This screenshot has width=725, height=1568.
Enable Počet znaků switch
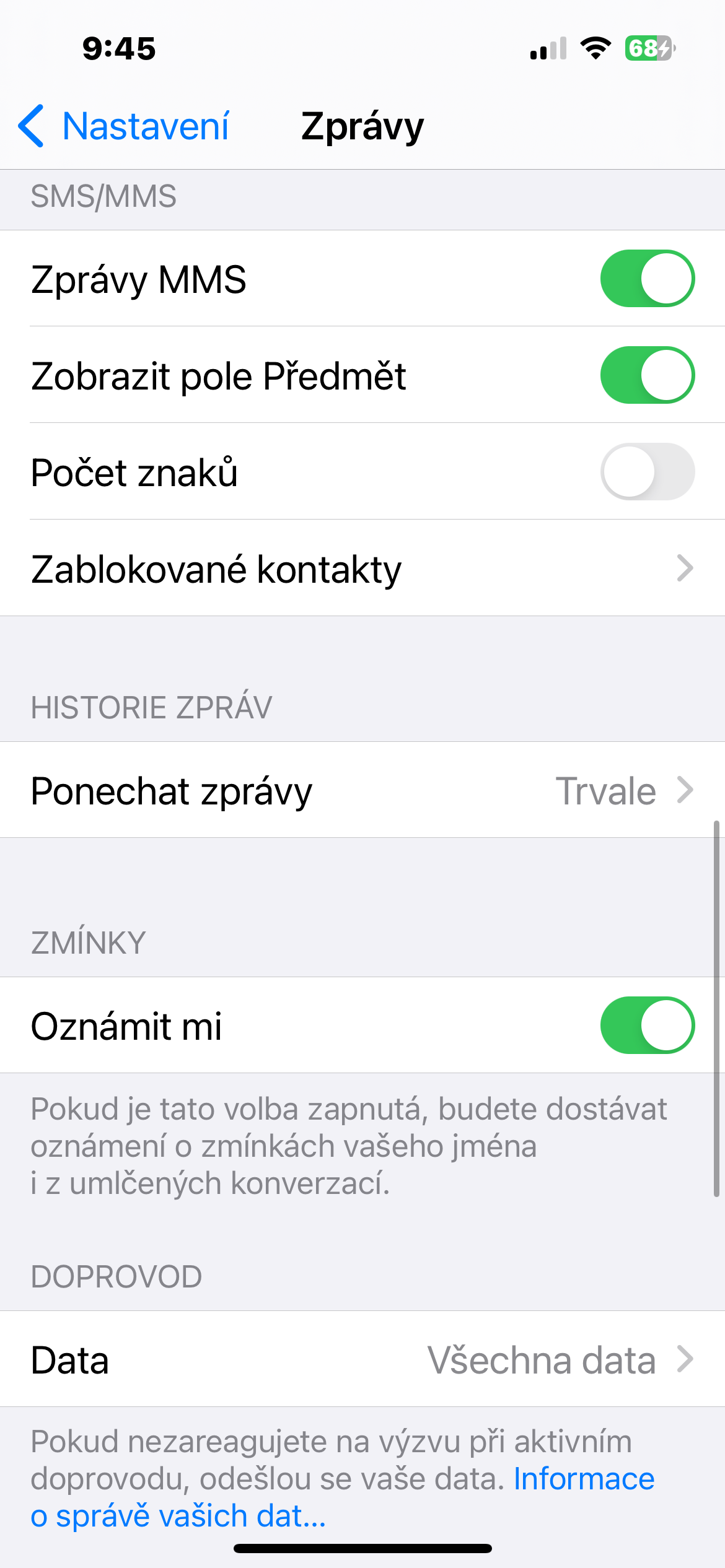[647, 472]
